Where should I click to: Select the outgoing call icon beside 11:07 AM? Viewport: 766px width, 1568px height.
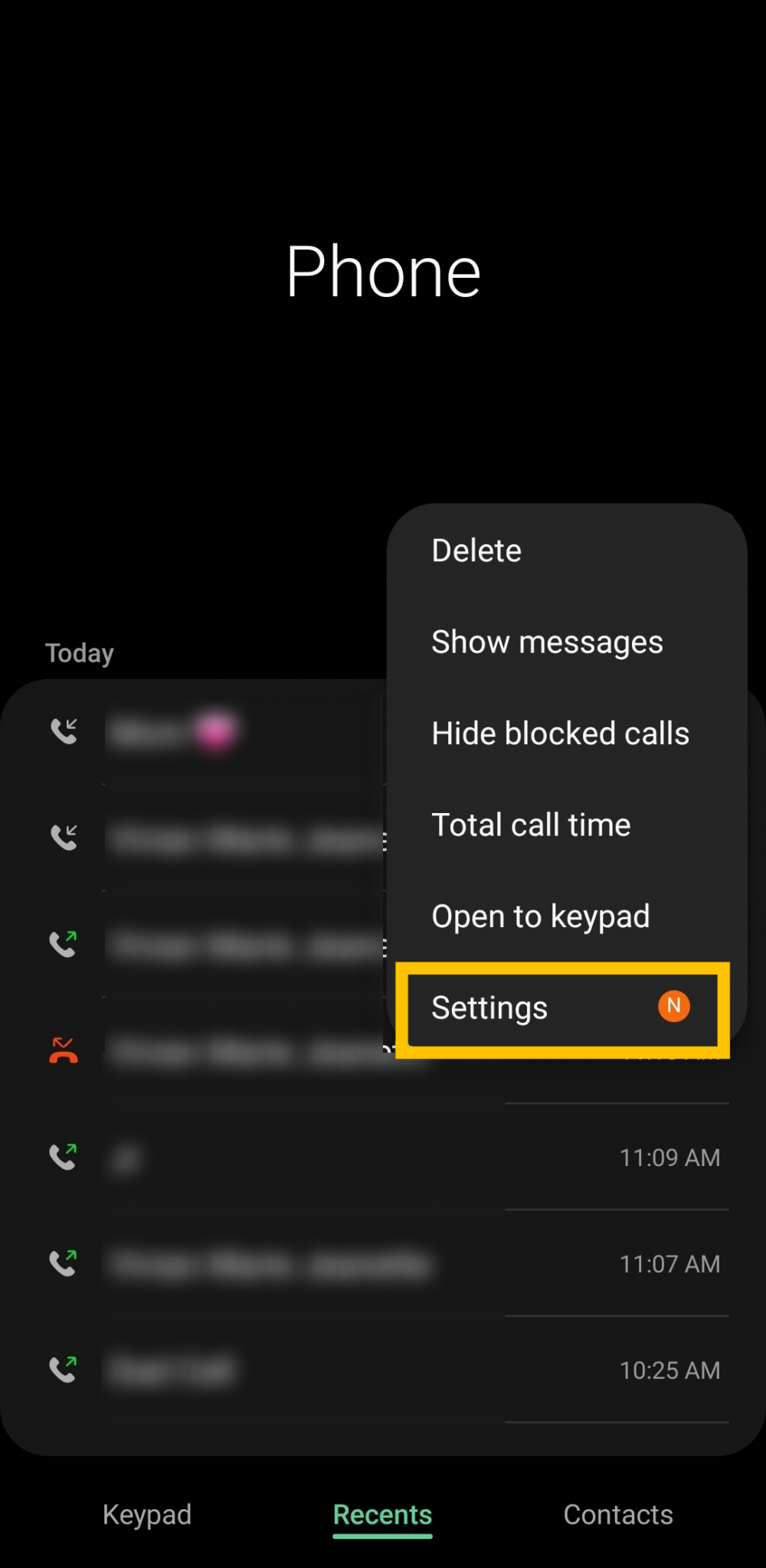[64, 1263]
